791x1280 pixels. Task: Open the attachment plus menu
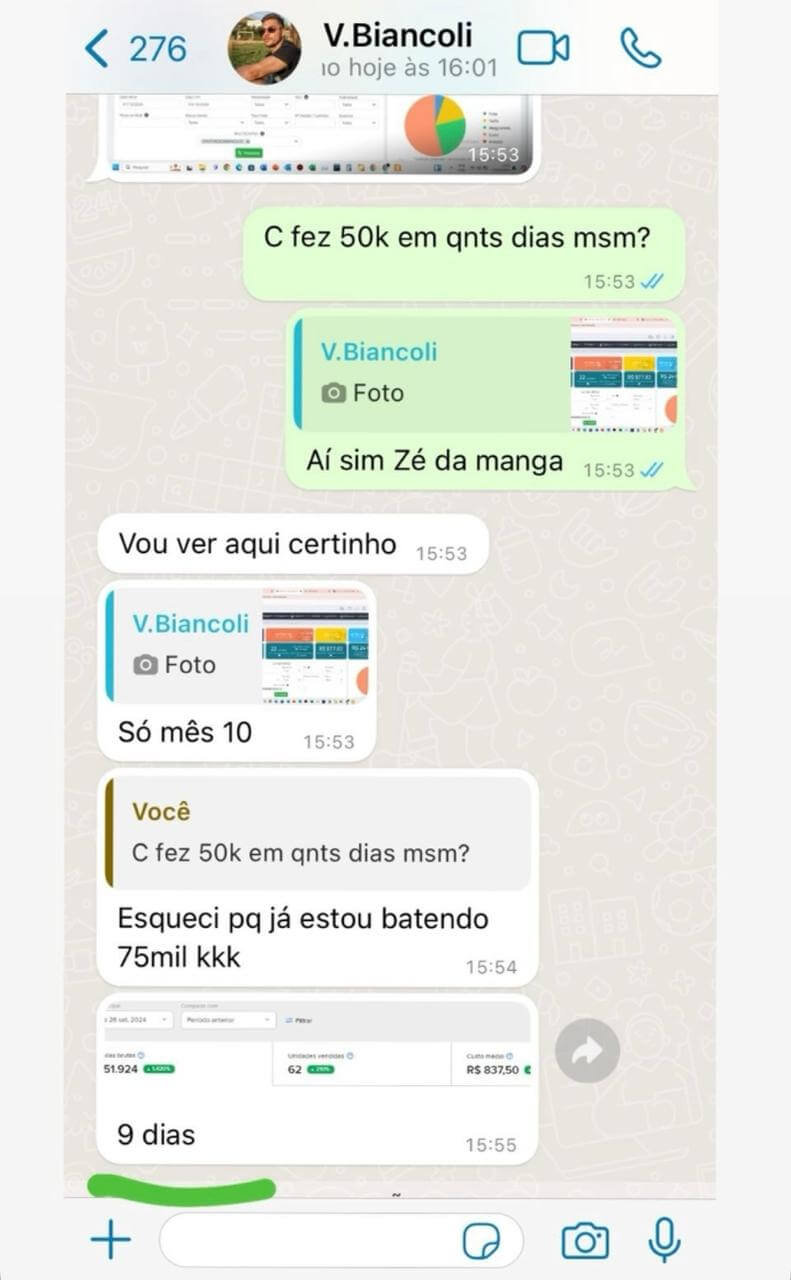point(110,1241)
